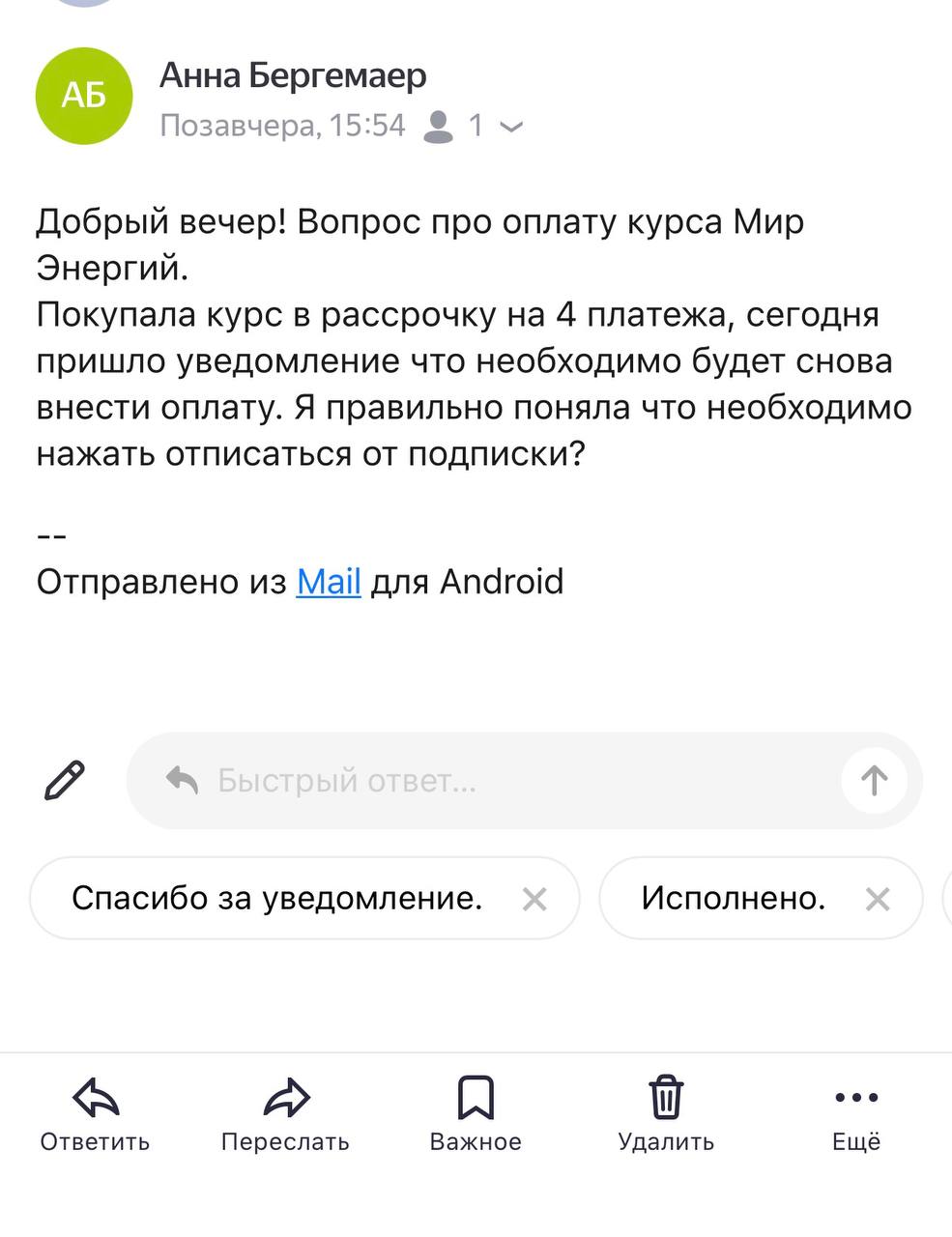
Task: Delete the email with Удалить
Action: (x=666, y=1114)
